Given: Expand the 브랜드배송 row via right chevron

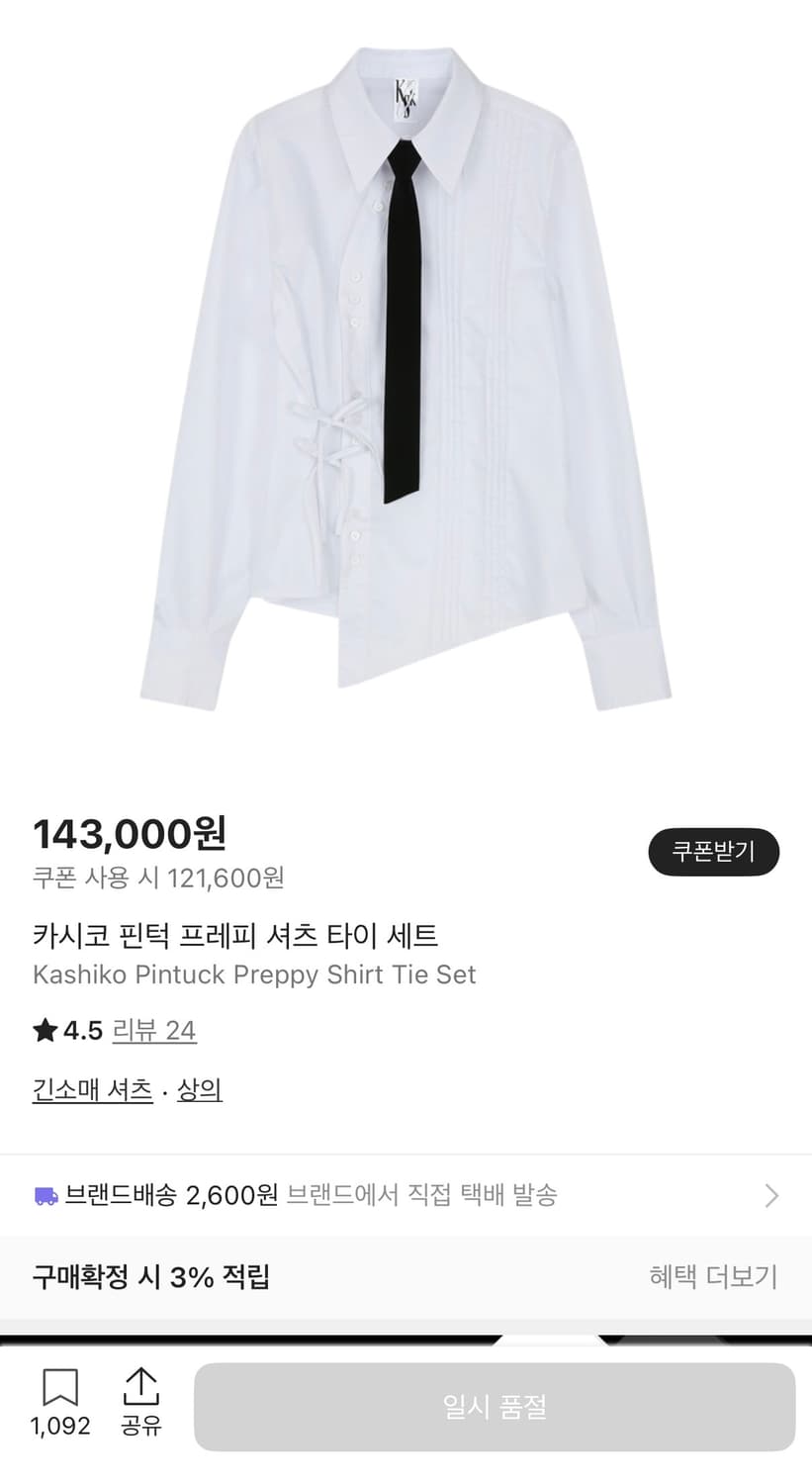Looking at the screenshot, I should coord(771,1195).
